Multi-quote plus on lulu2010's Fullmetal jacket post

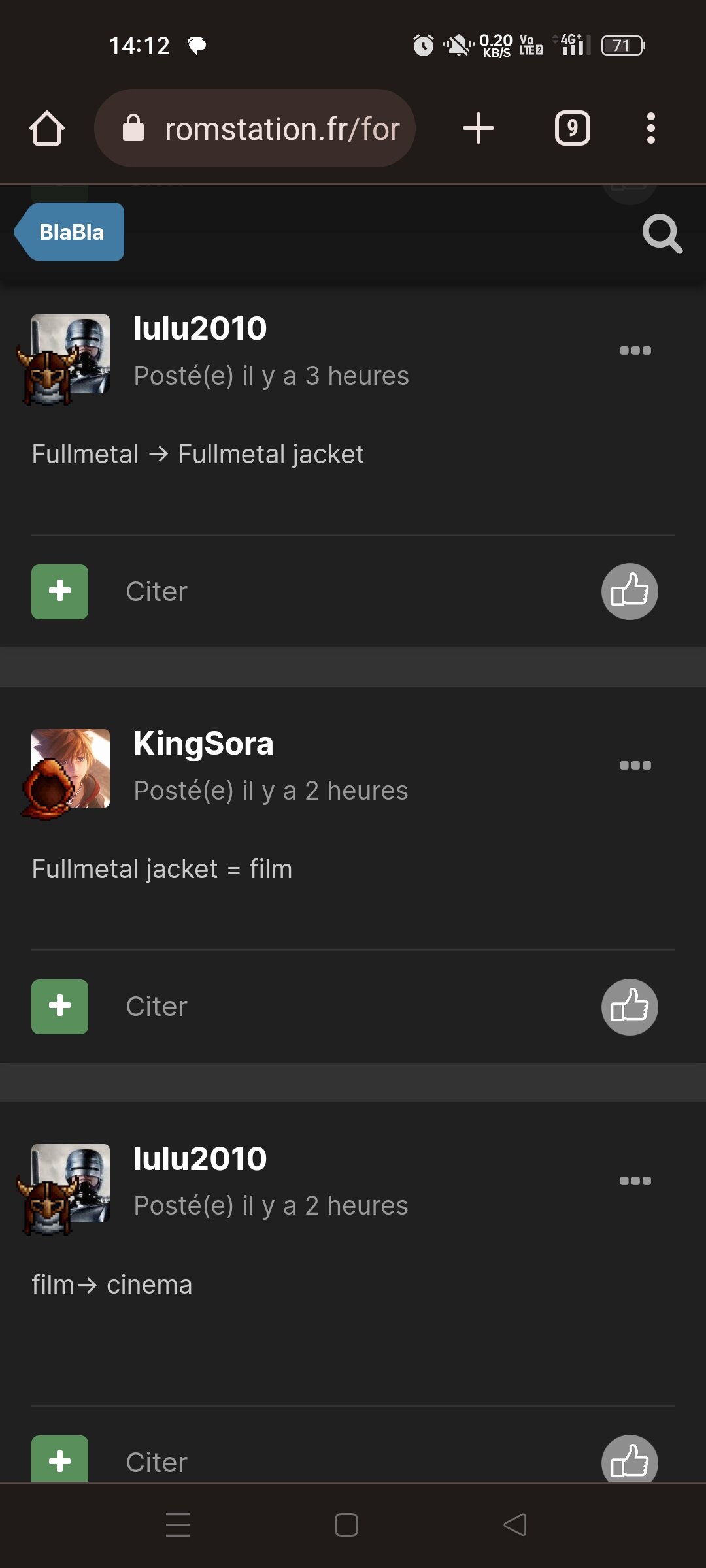pos(59,591)
